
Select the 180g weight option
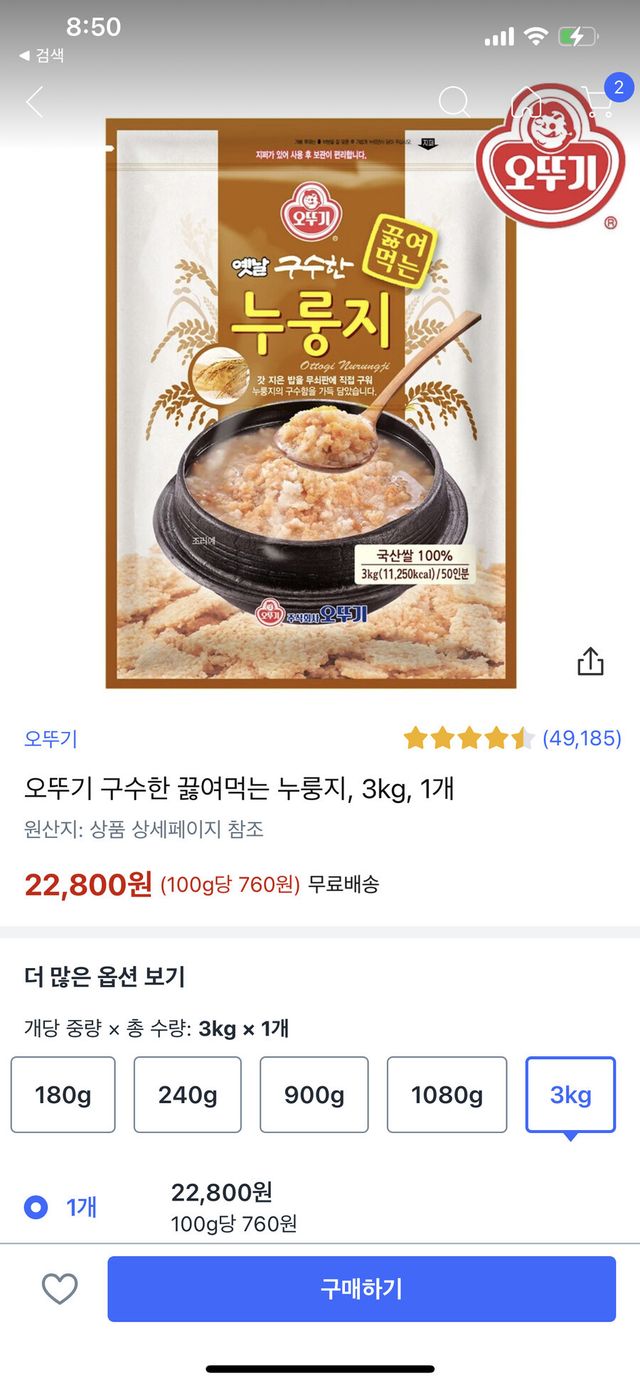pos(63,1095)
